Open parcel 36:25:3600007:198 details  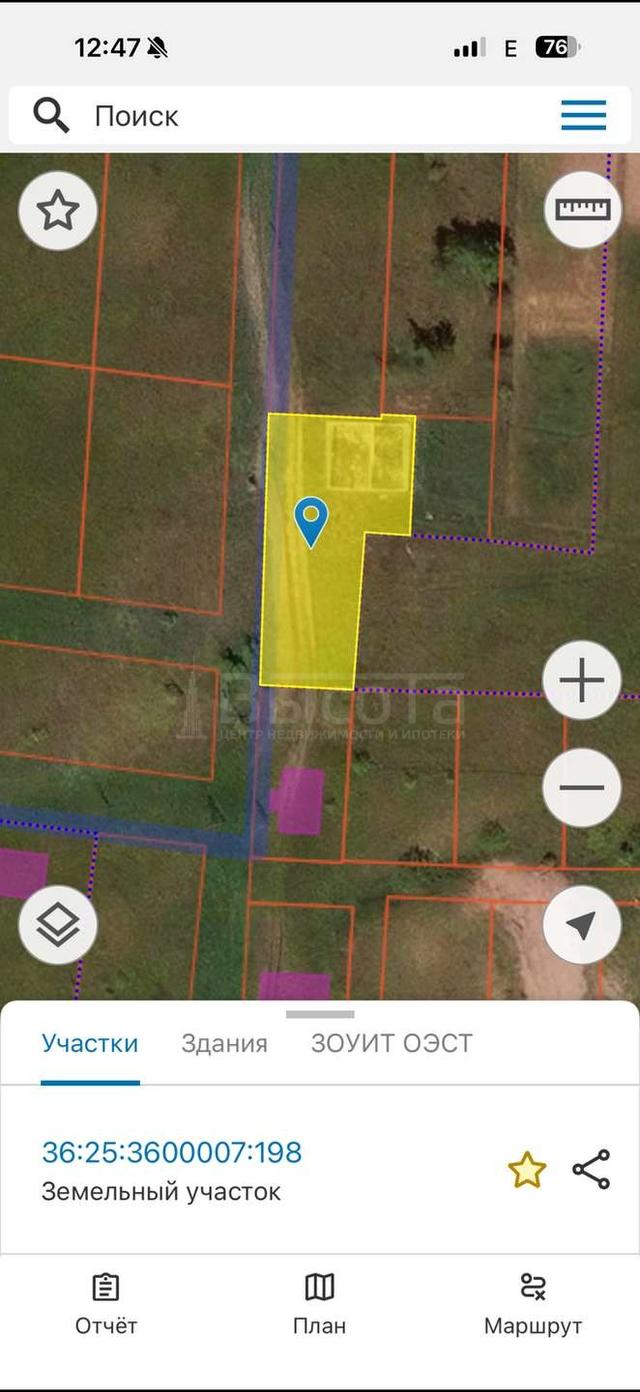(172, 1152)
